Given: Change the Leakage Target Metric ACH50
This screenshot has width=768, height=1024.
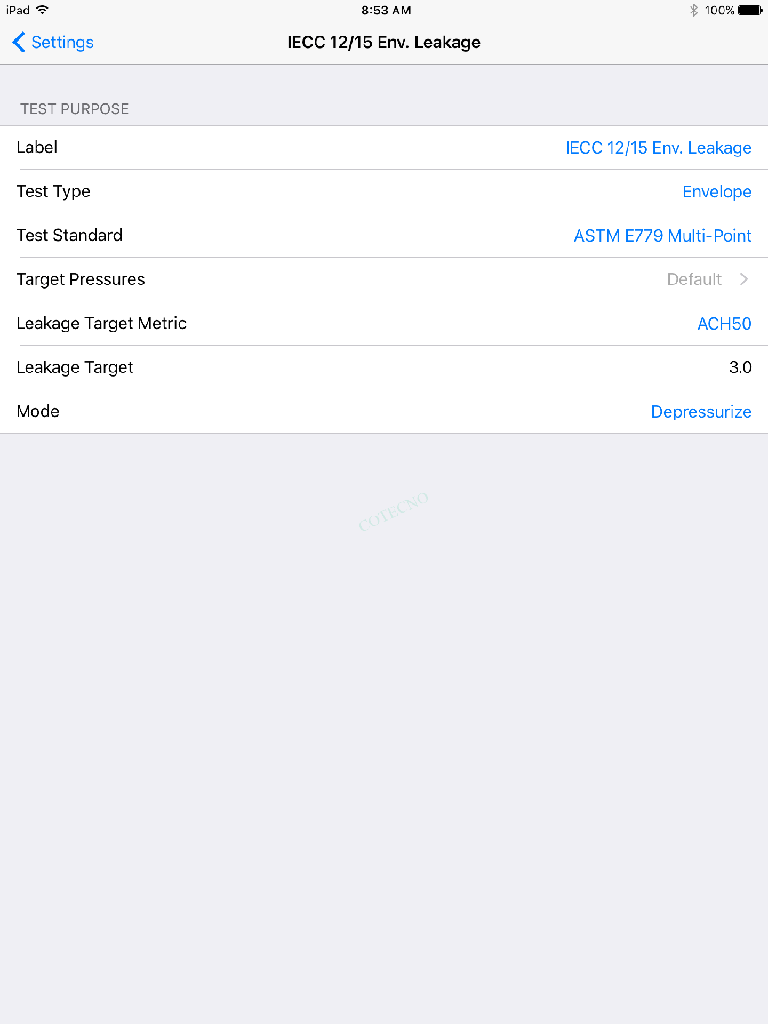Looking at the screenshot, I should click(x=724, y=324).
